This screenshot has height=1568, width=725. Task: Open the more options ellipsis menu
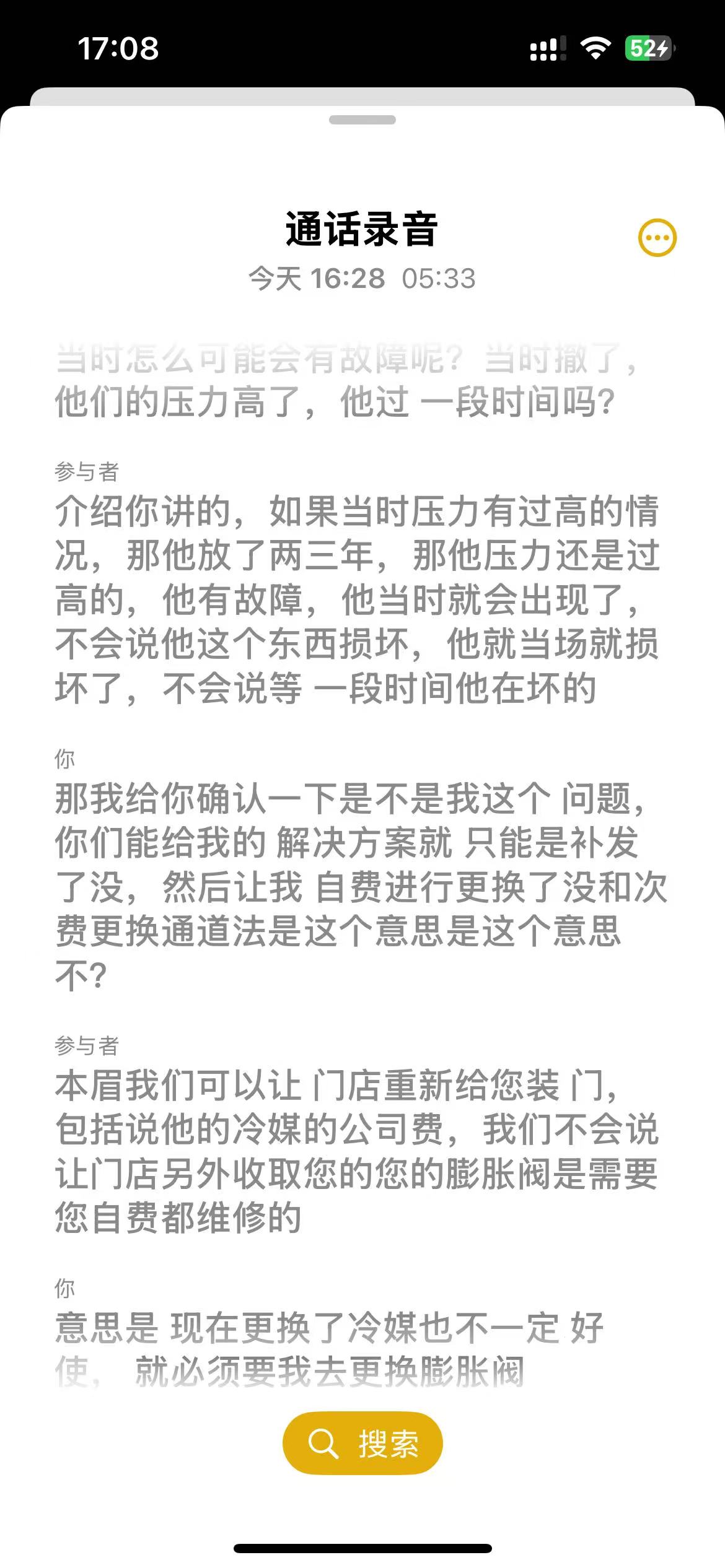coord(657,238)
